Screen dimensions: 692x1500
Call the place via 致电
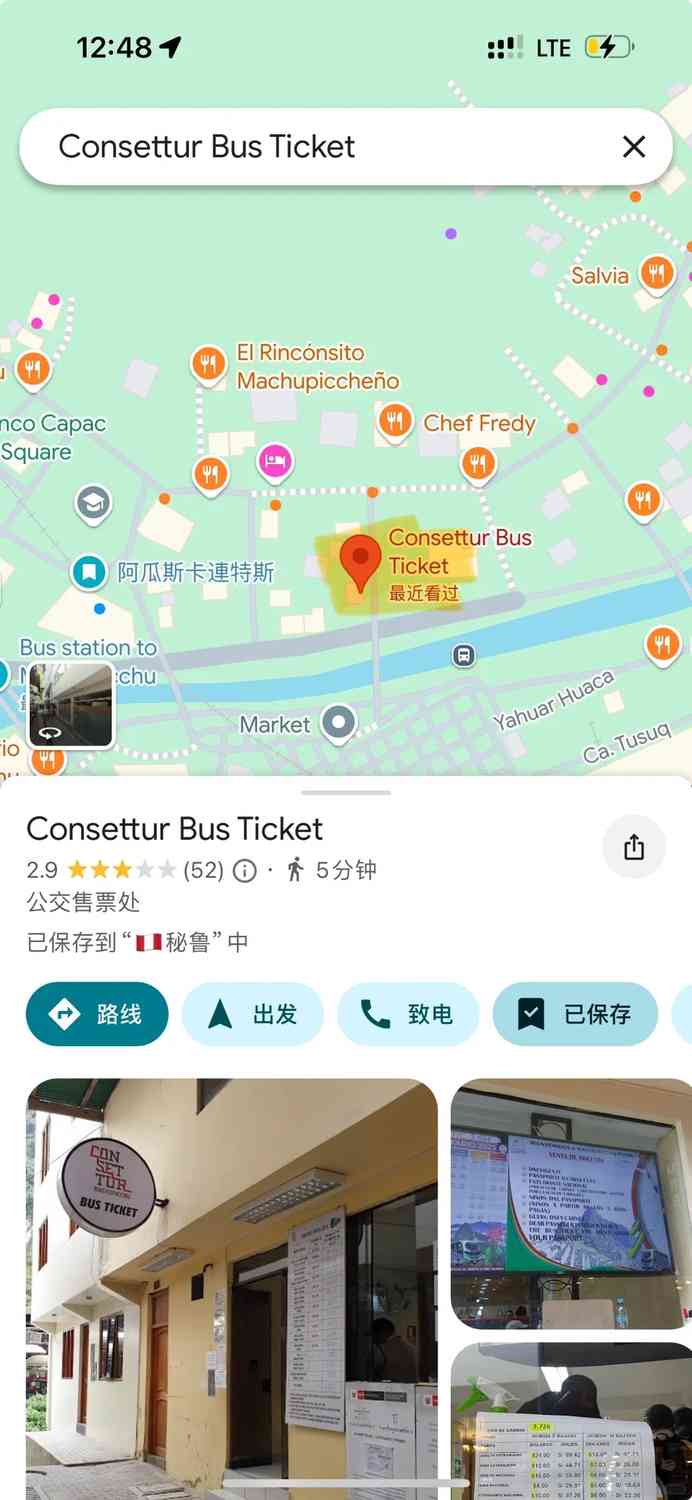[x=408, y=1014]
